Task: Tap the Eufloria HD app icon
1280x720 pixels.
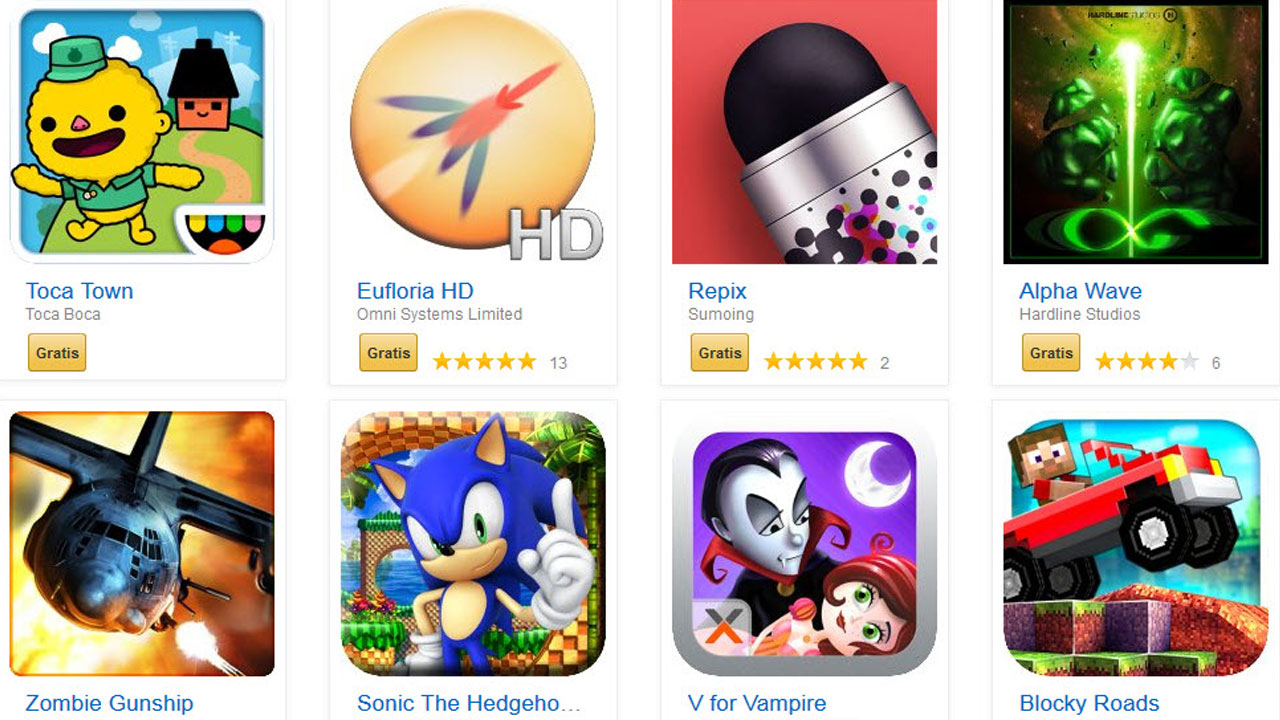Action: tap(473, 132)
